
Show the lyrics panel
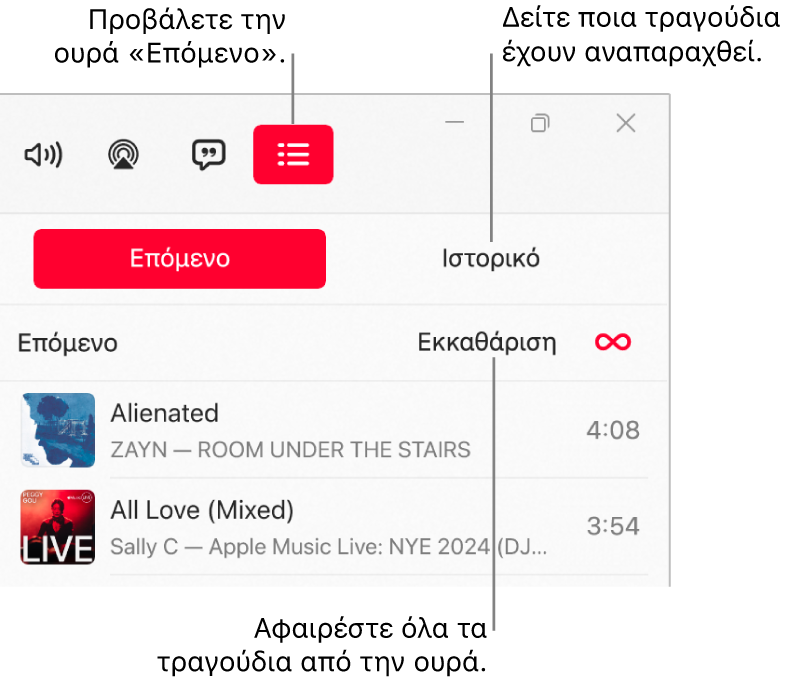tap(208, 154)
